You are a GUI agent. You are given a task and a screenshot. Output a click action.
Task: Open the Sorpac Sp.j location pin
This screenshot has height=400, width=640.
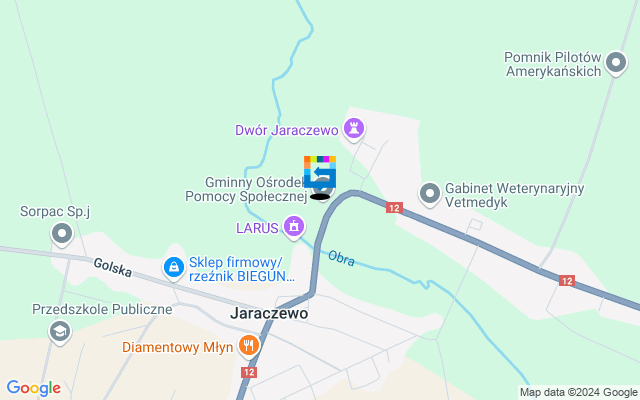pos(62,235)
